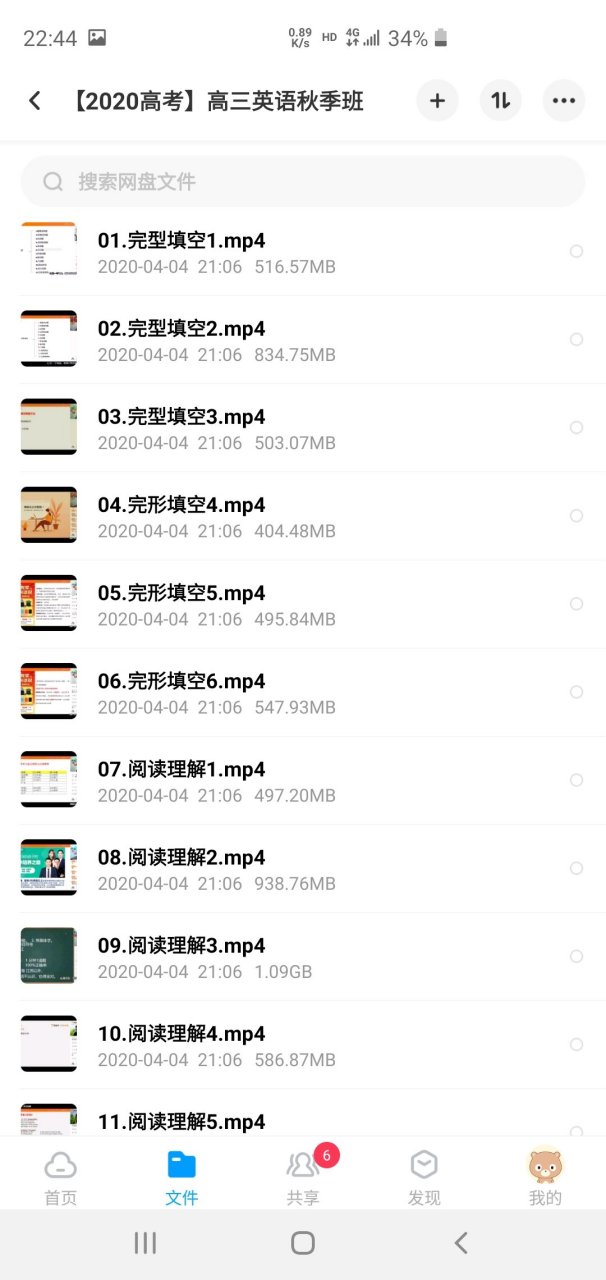Switch to the 首页 tab
606x1280 pixels.
61,1178
